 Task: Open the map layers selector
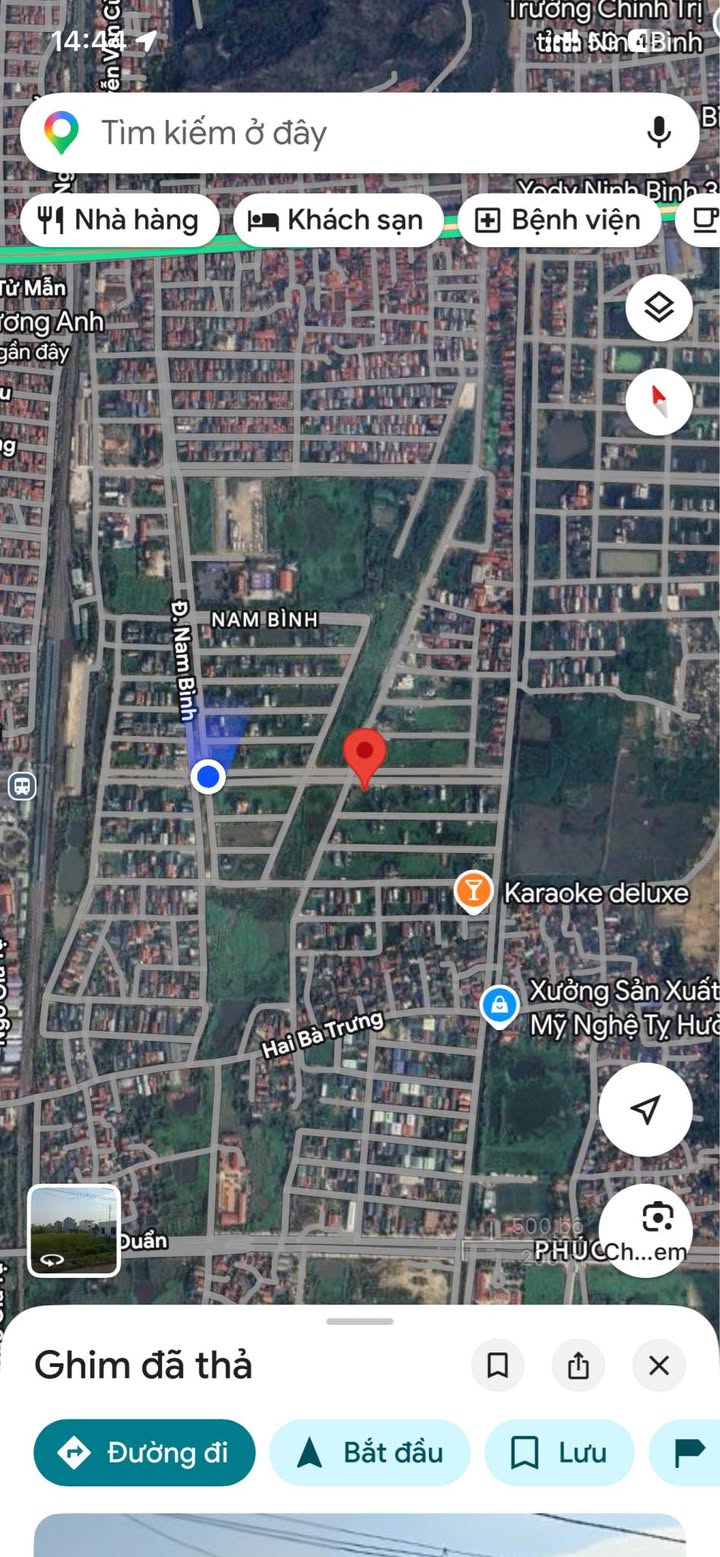(659, 308)
